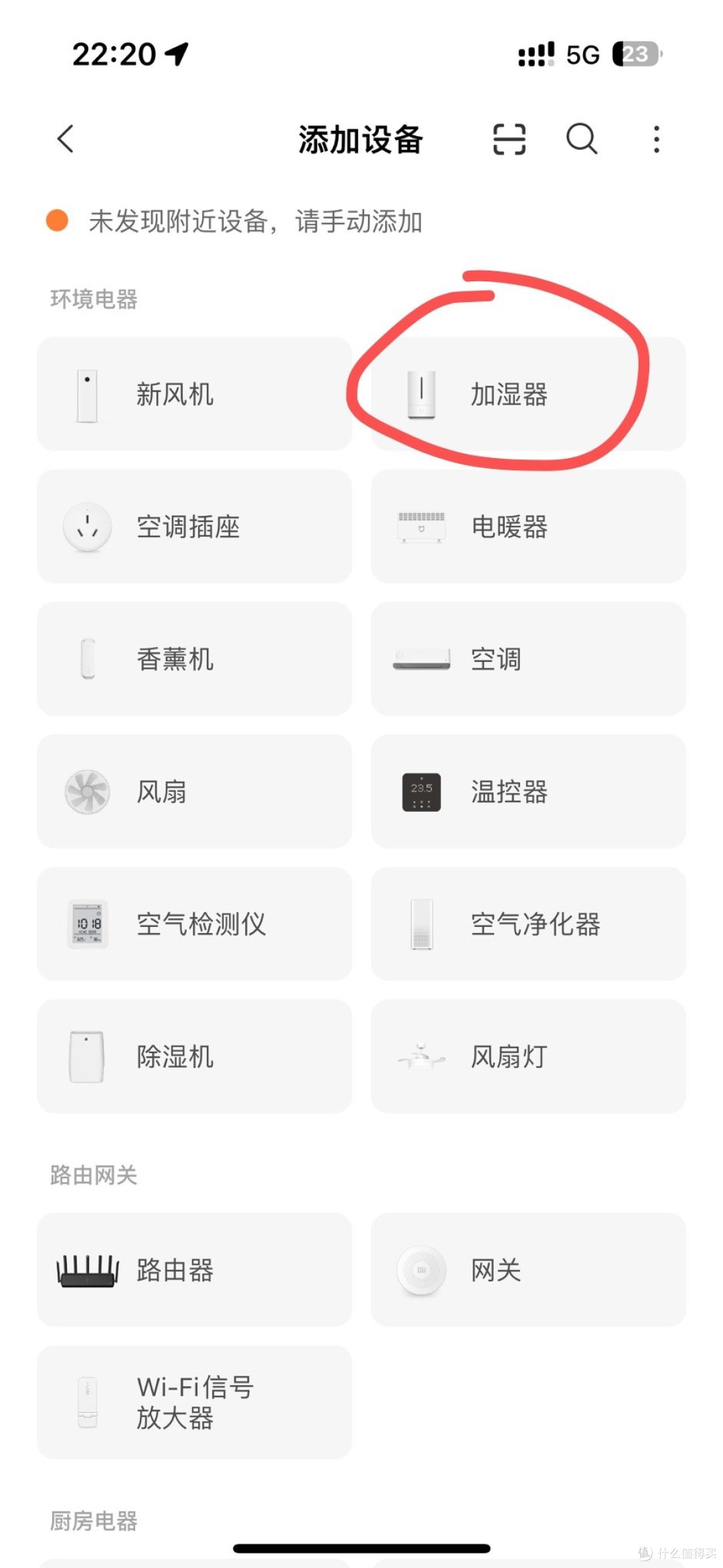Choose the Wi-Fi信号放大器 card

194,1403
